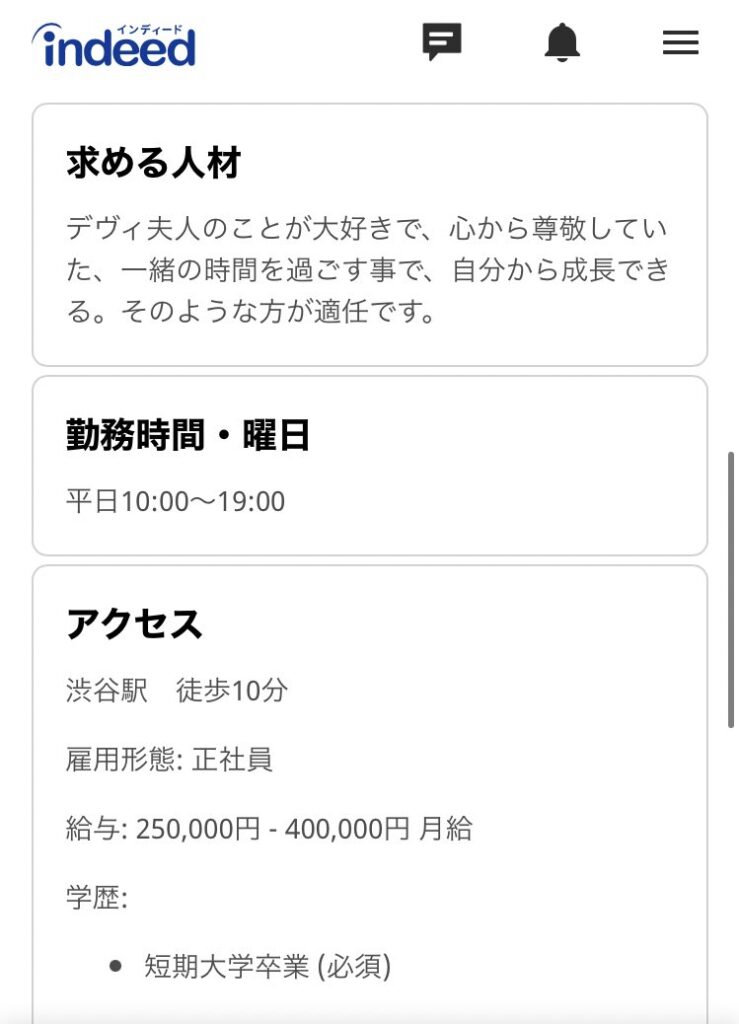This screenshot has height=1024, width=739.
Task: Open the hamburger menu
Action: click(680, 42)
